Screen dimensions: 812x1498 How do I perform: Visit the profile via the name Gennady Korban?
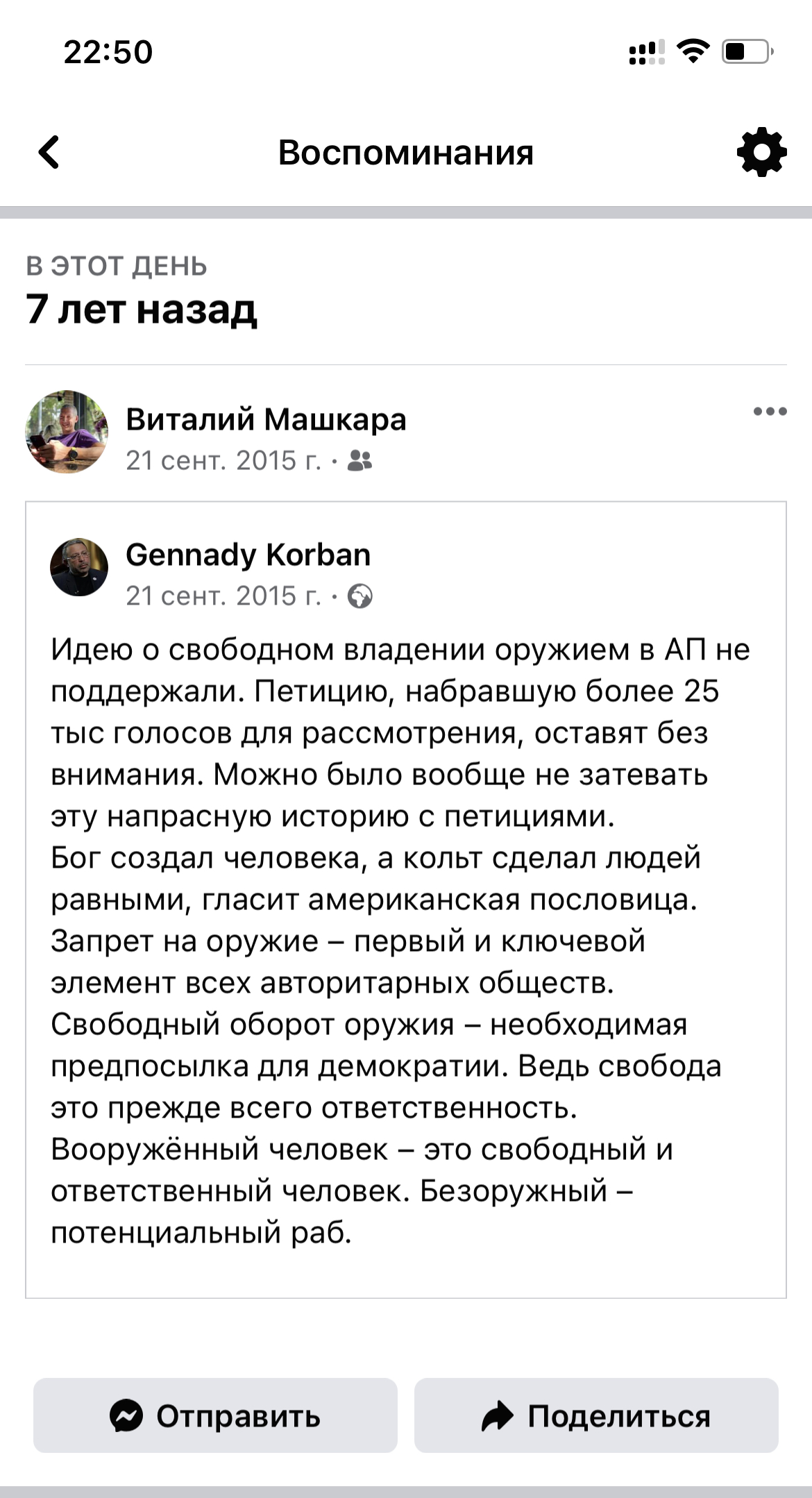(248, 555)
